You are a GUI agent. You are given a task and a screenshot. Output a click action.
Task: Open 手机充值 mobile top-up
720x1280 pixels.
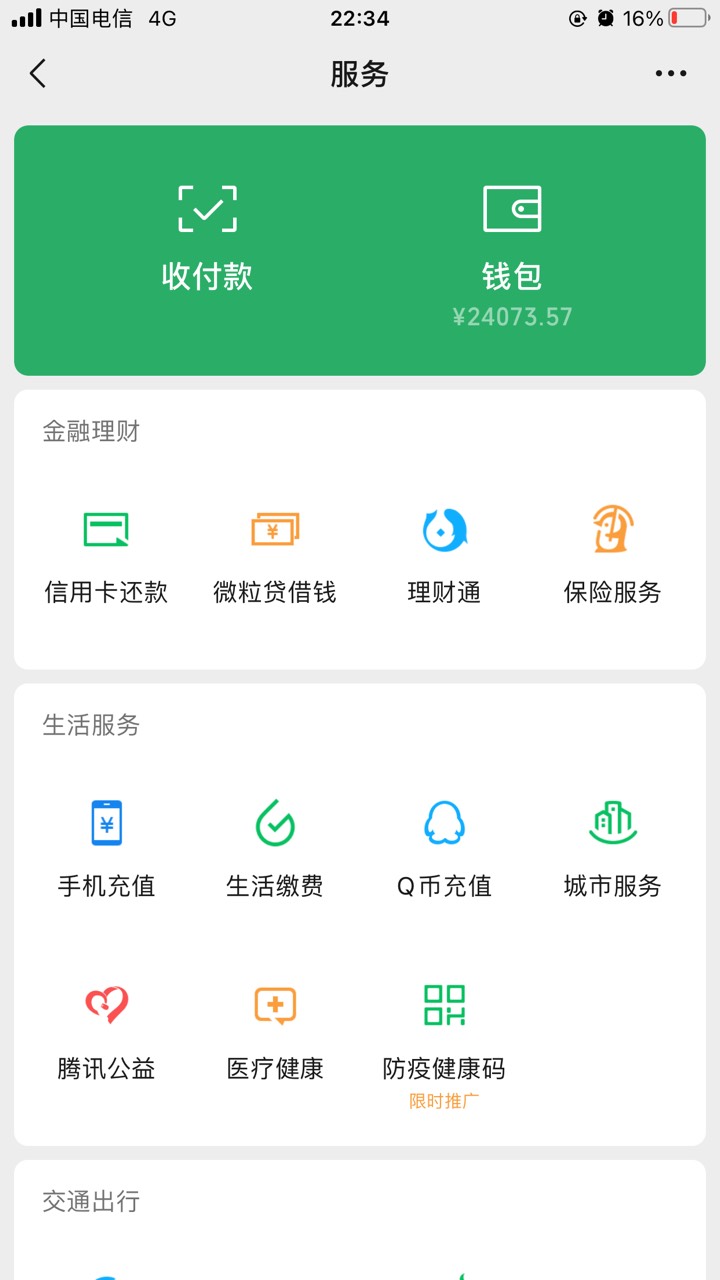[x=106, y=849]
